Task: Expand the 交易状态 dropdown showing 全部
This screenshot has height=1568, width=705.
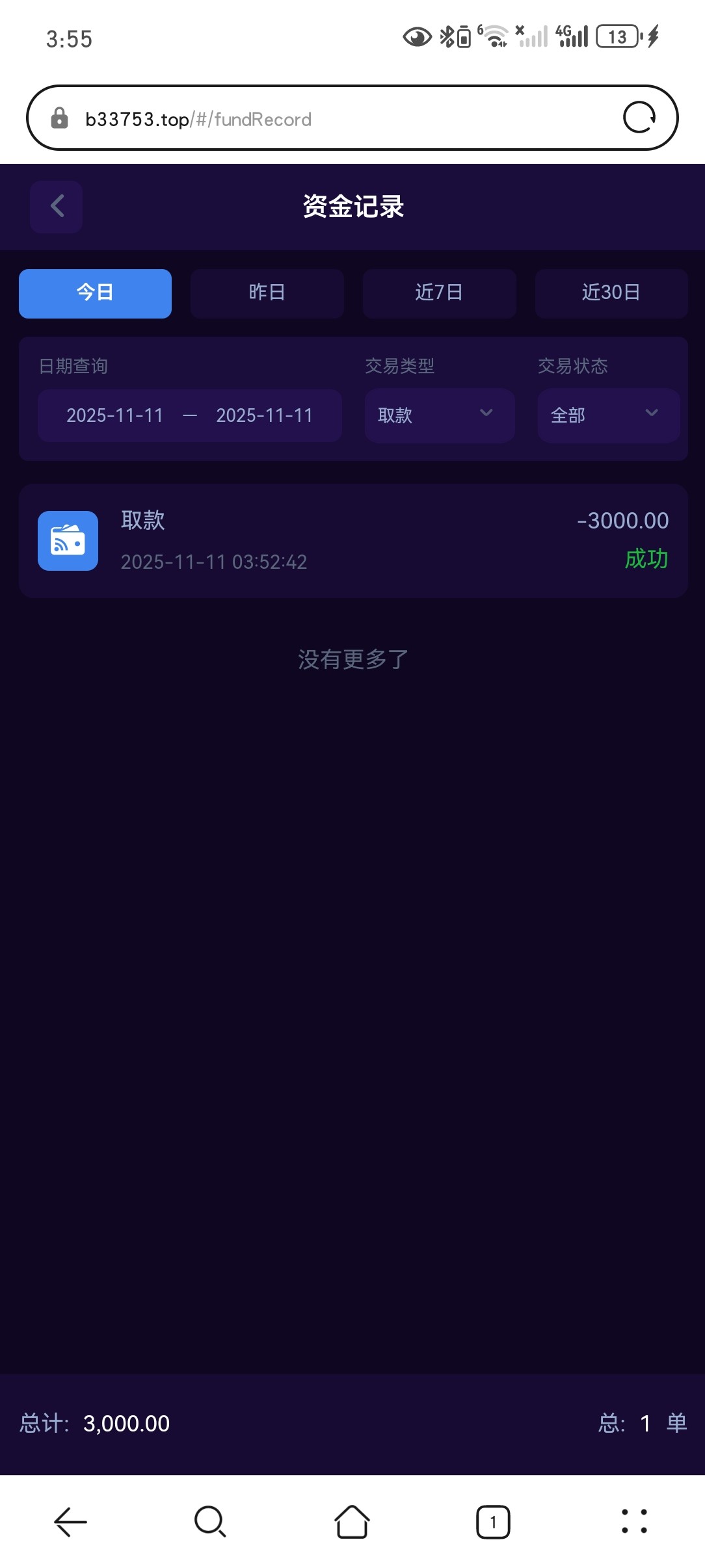Action: (608, 415)
